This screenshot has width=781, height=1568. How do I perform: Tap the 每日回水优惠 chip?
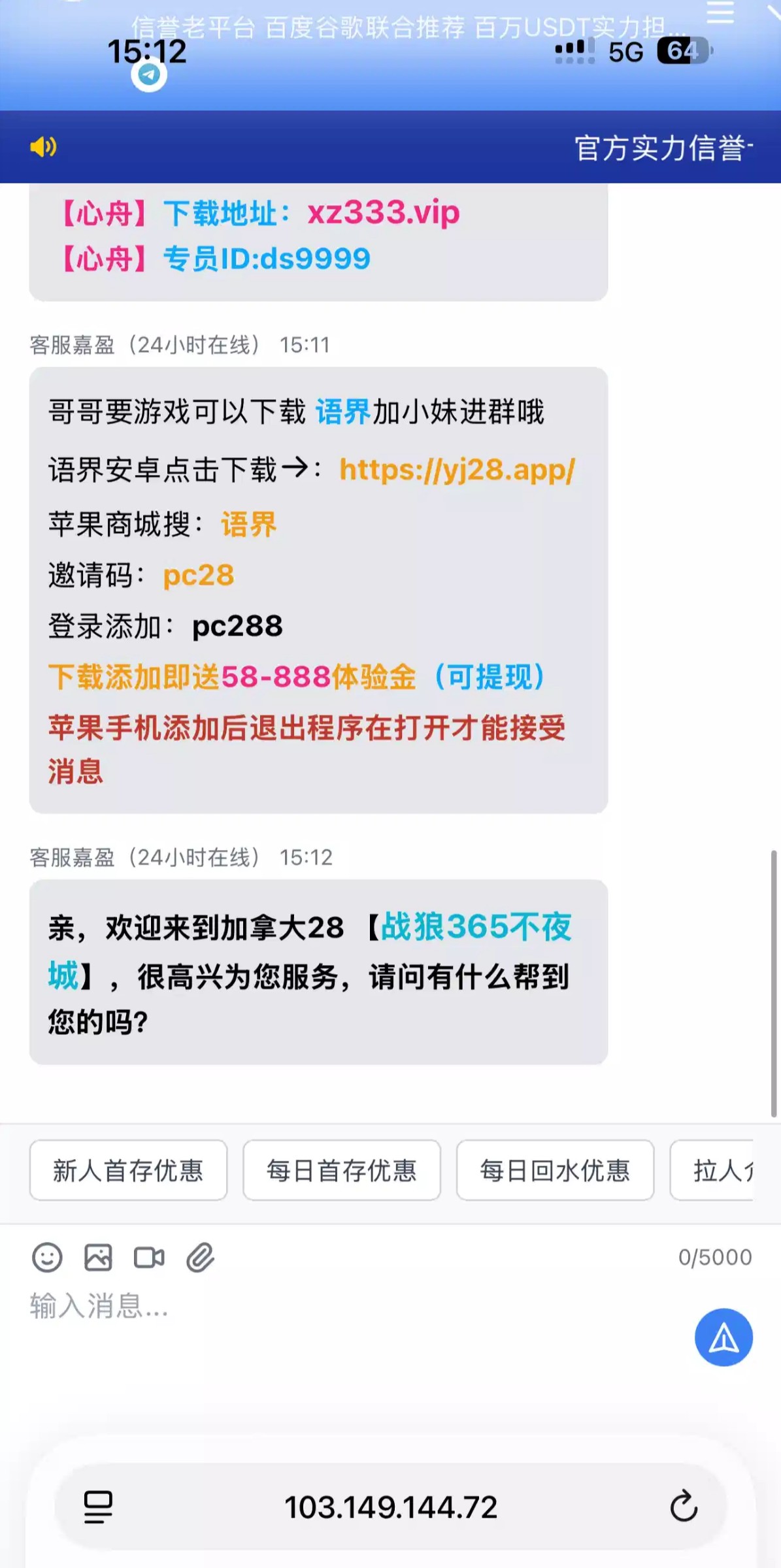555,1170
